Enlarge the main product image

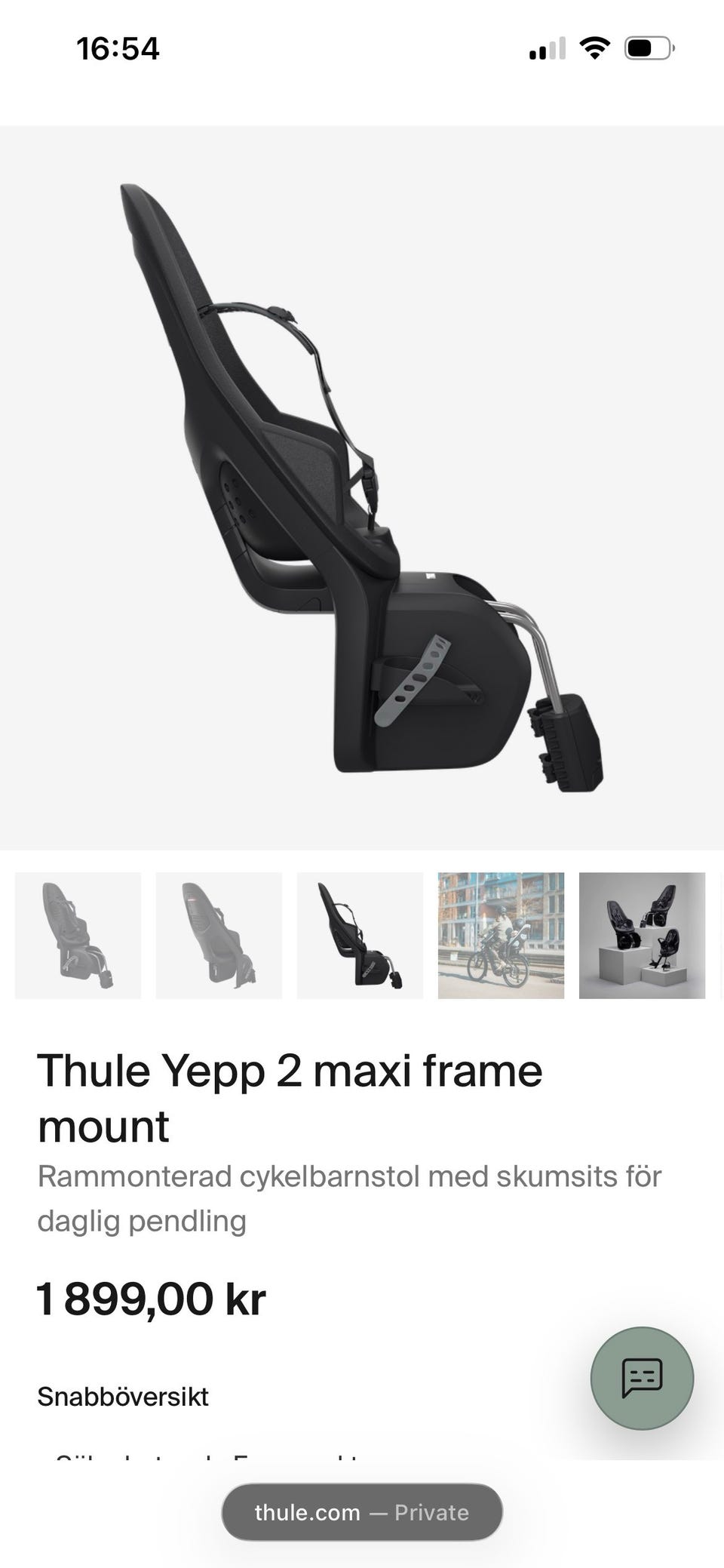pyautogui.click(x=362, y=487)
